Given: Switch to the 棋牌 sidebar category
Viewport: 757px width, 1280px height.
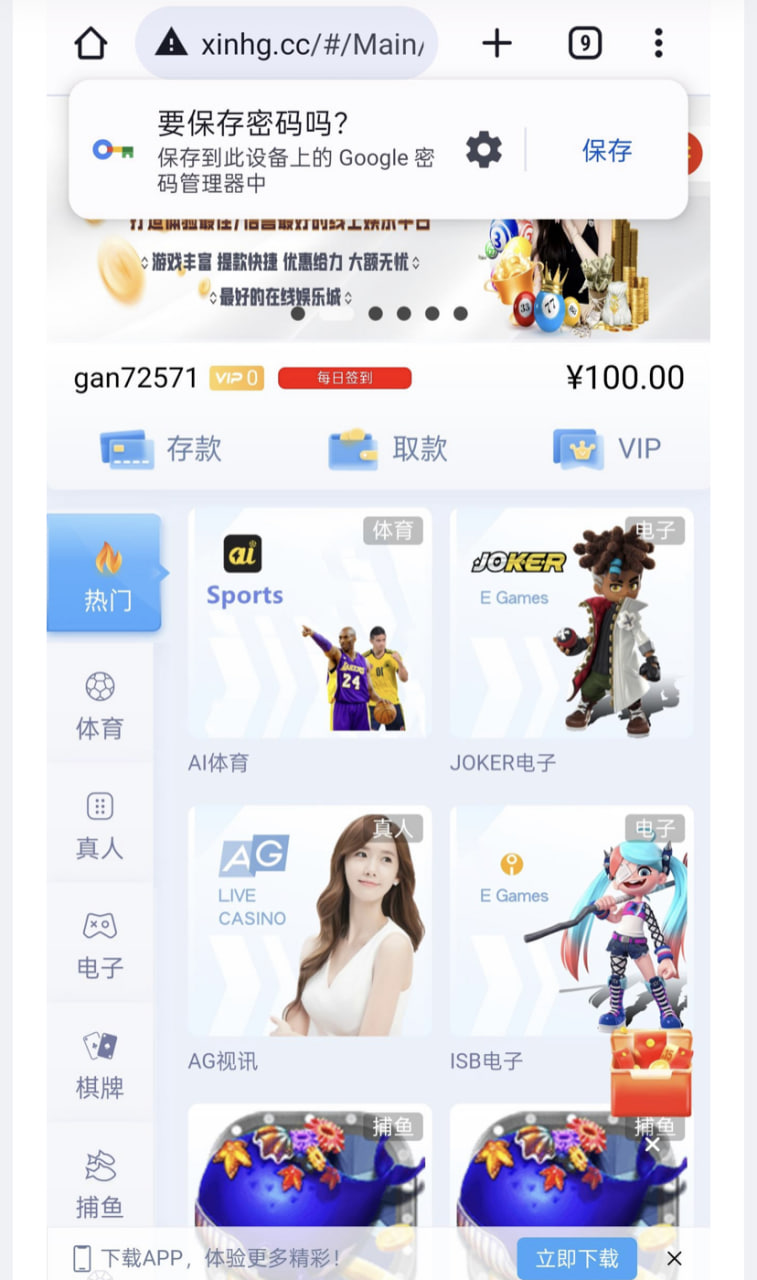Looking at the screenshot, I should pos(100,1064).
